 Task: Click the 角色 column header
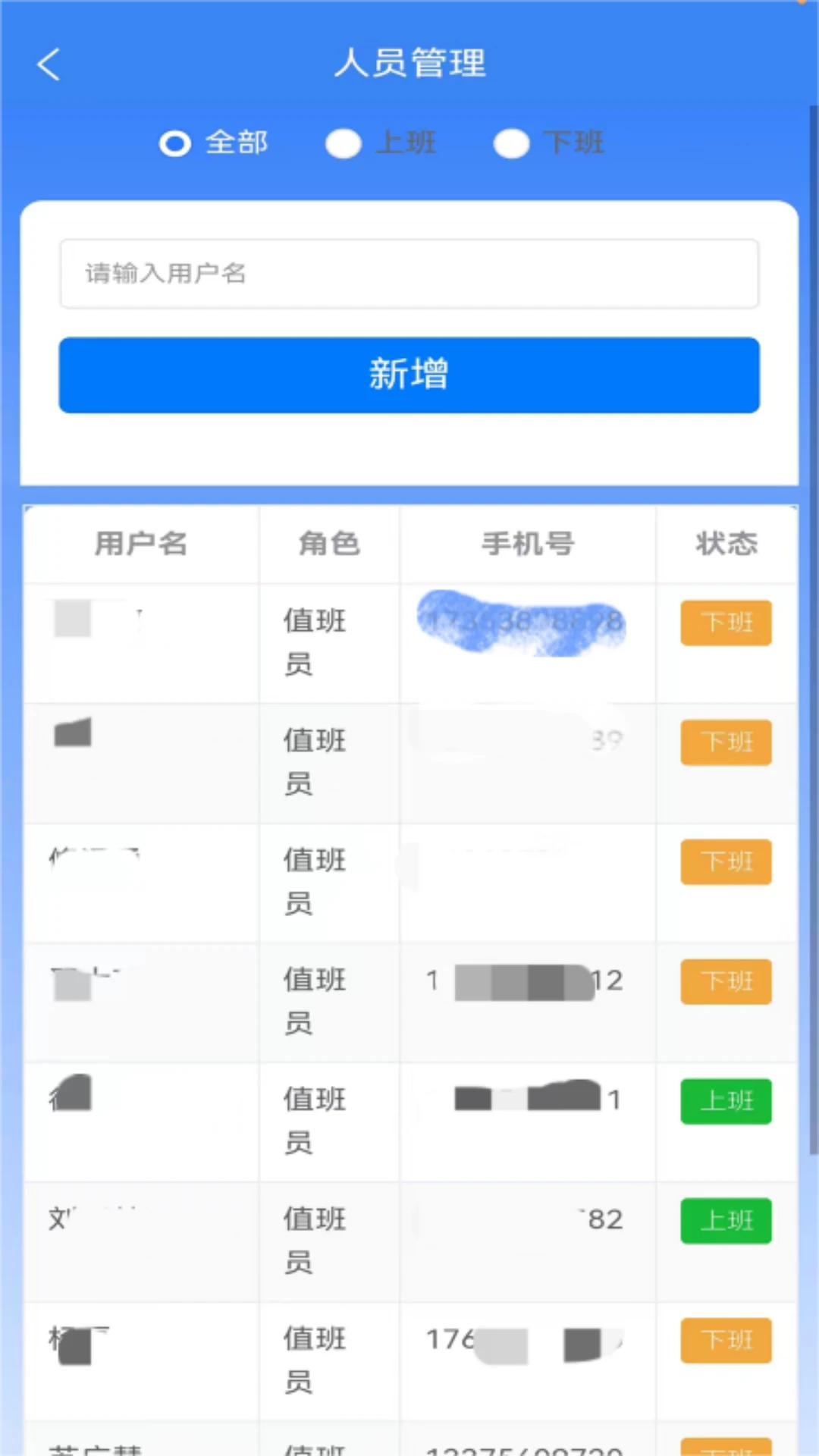[329, 544]
